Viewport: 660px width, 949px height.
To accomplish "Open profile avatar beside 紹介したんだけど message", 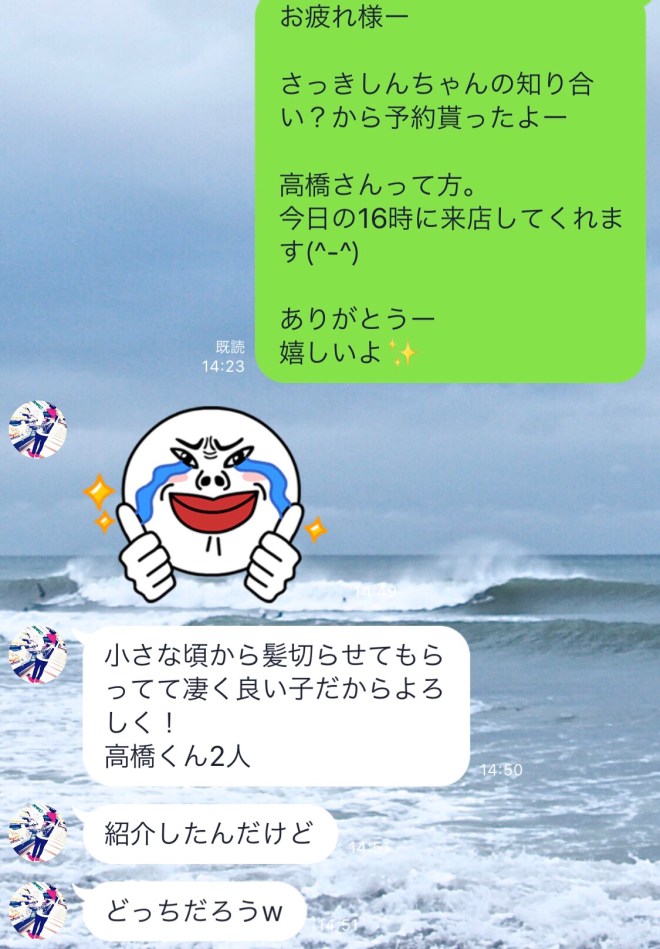I will (x=38, y=834).
